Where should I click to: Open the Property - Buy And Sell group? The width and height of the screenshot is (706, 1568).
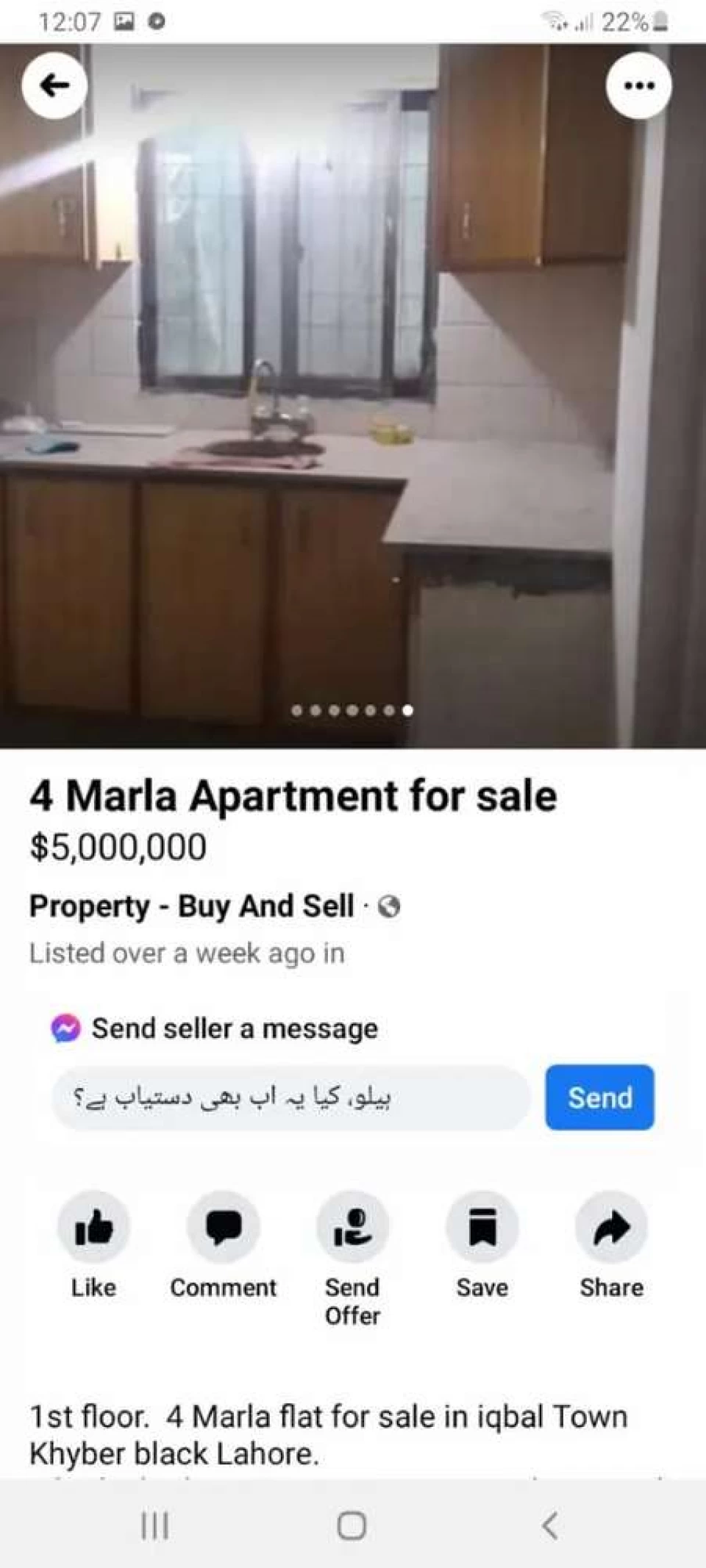pyautogui.click(x=192, y=906)
